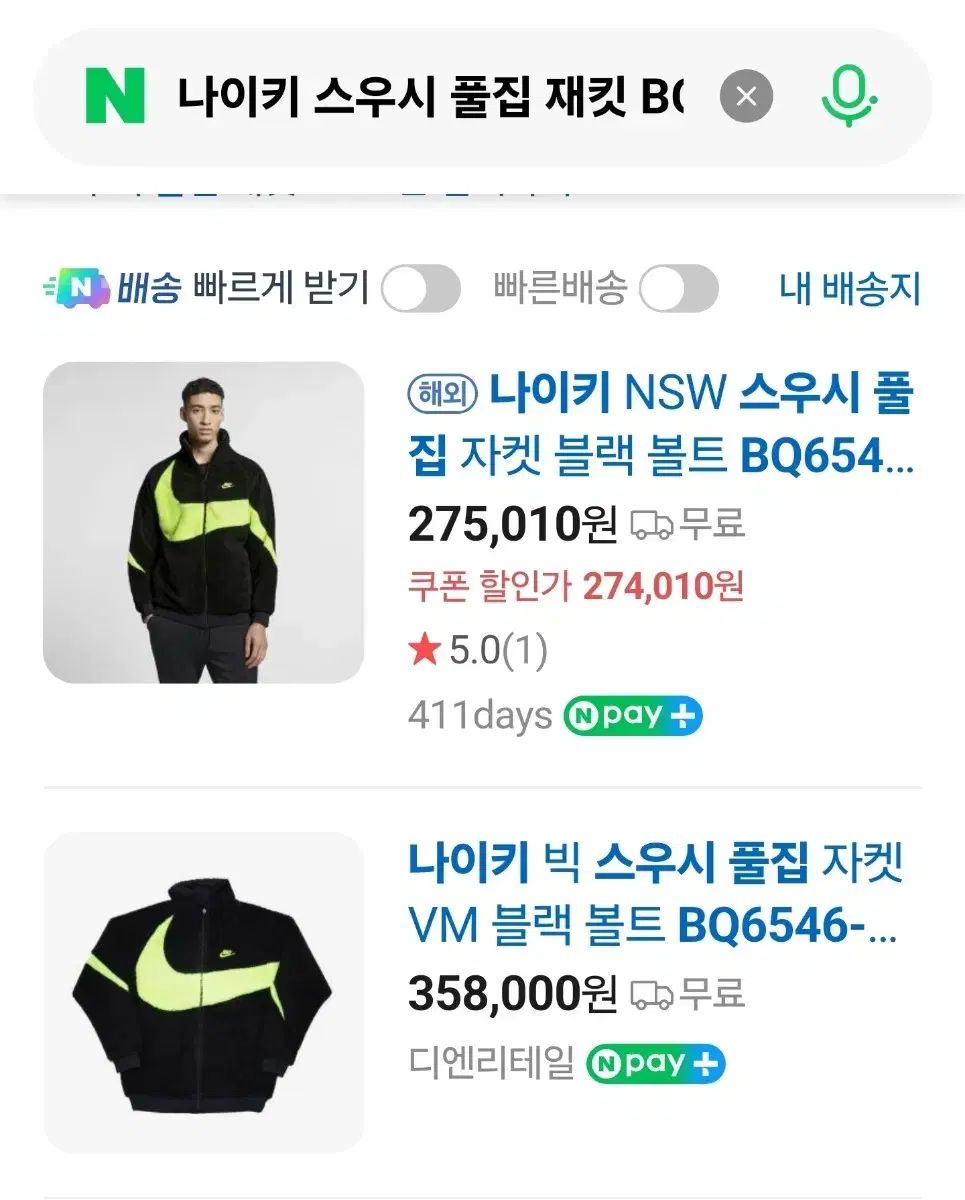Viewport: 965px width, 1200px height.
Task: Open product image of 275,010원 jacket
Action: click(204, 522)
